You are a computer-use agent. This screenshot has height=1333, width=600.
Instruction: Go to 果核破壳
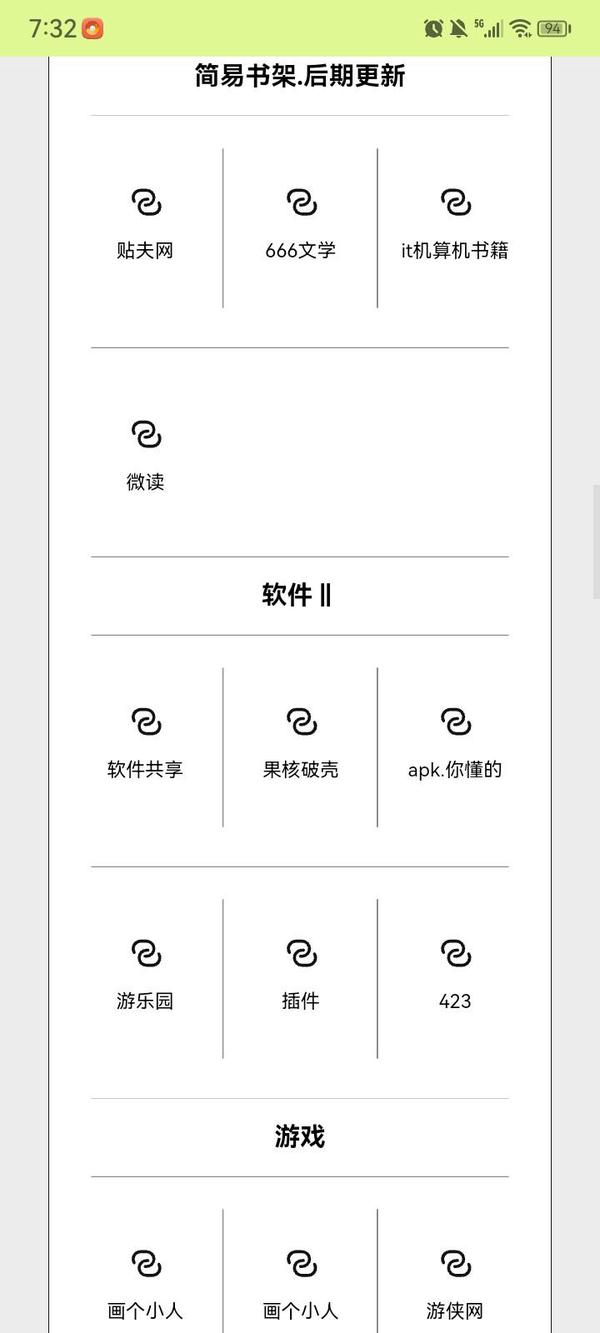(300, 744)
